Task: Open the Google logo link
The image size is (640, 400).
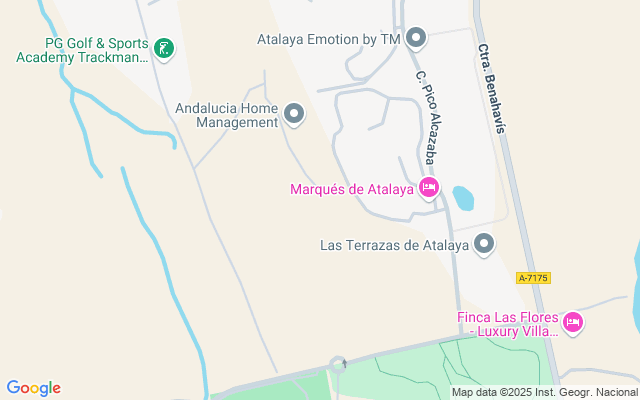Action: click(x=33, y=388)
